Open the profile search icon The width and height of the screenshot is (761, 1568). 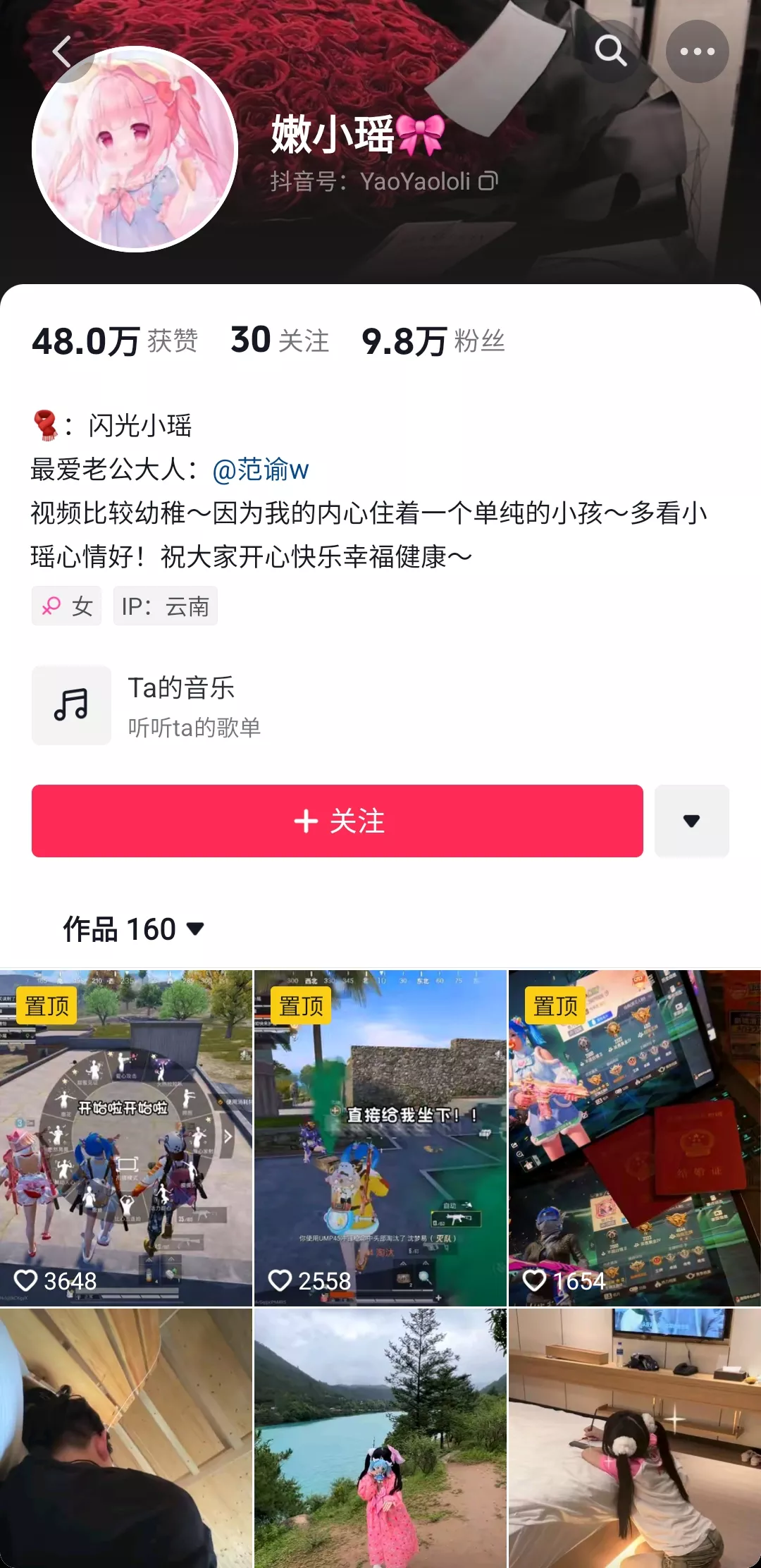(610, 51)
